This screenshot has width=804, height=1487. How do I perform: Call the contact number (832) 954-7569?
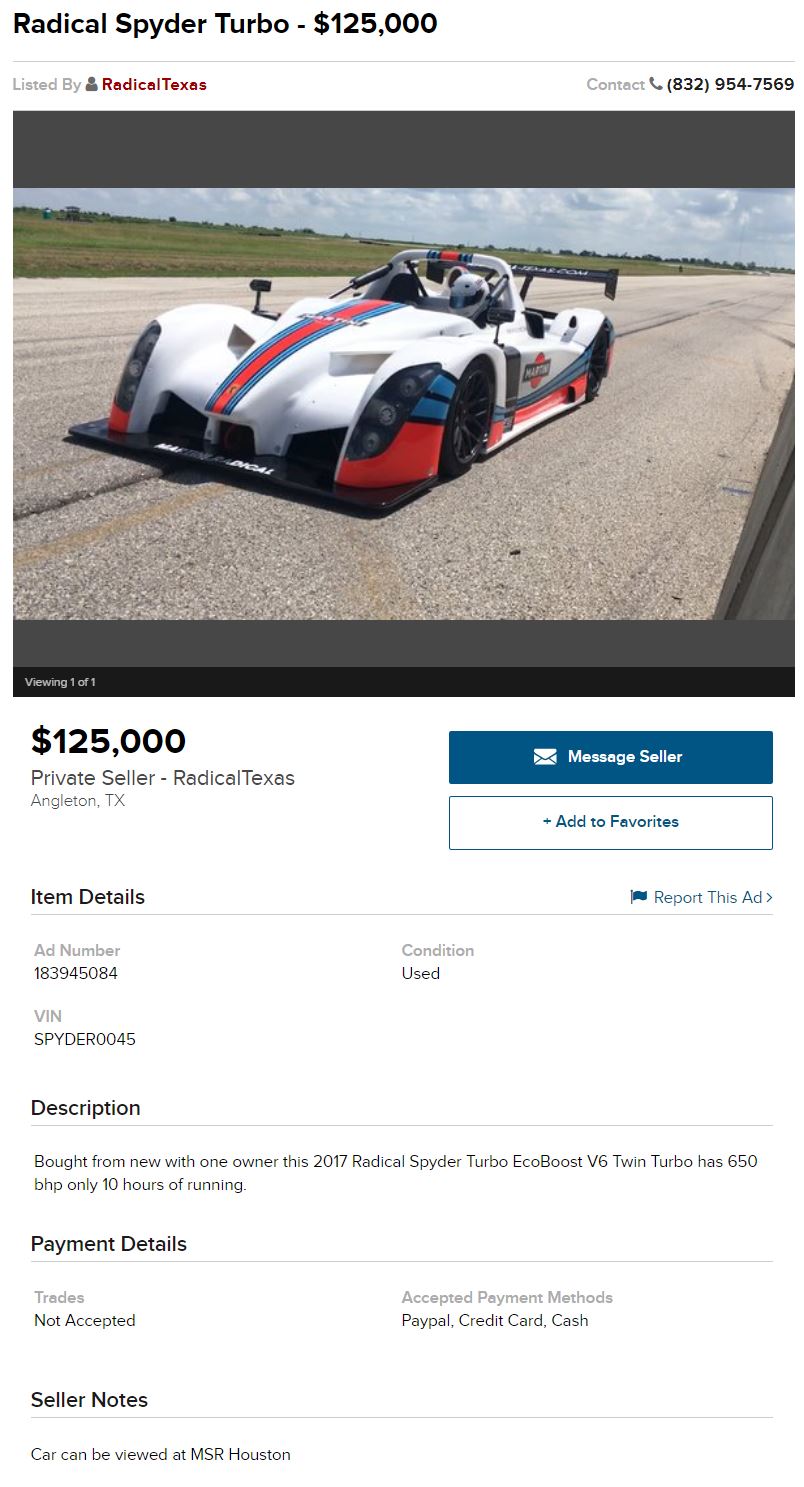(730, 85)
